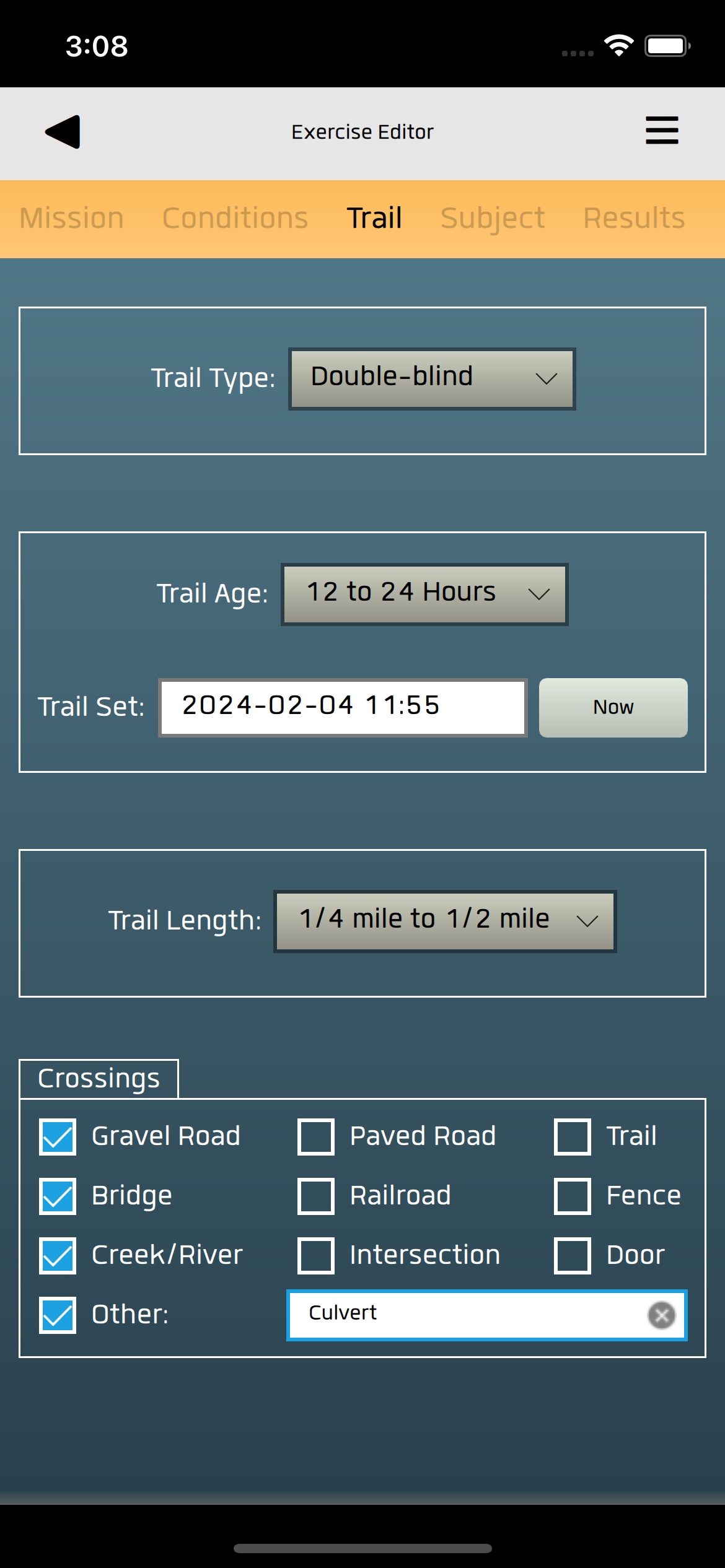The image size is (725, 1568).
Task: Expand the Trail Length dropdown
Action: (445, 921)
